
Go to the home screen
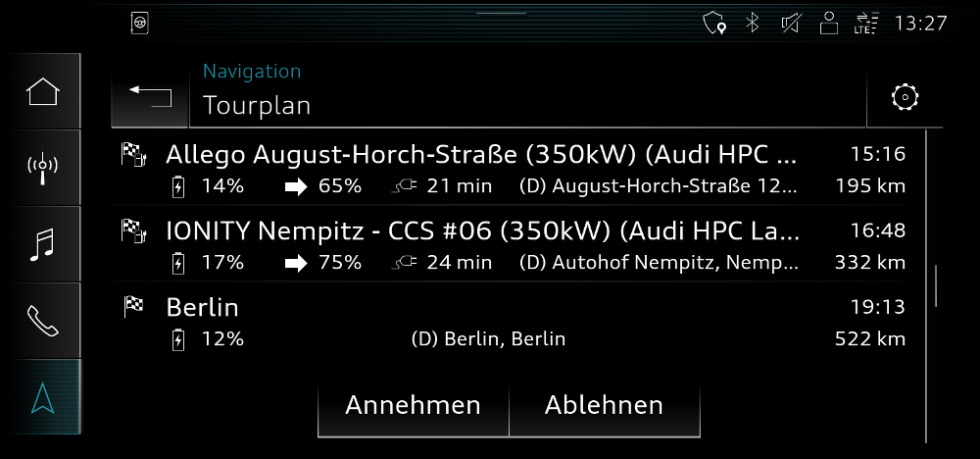(43, 92)
